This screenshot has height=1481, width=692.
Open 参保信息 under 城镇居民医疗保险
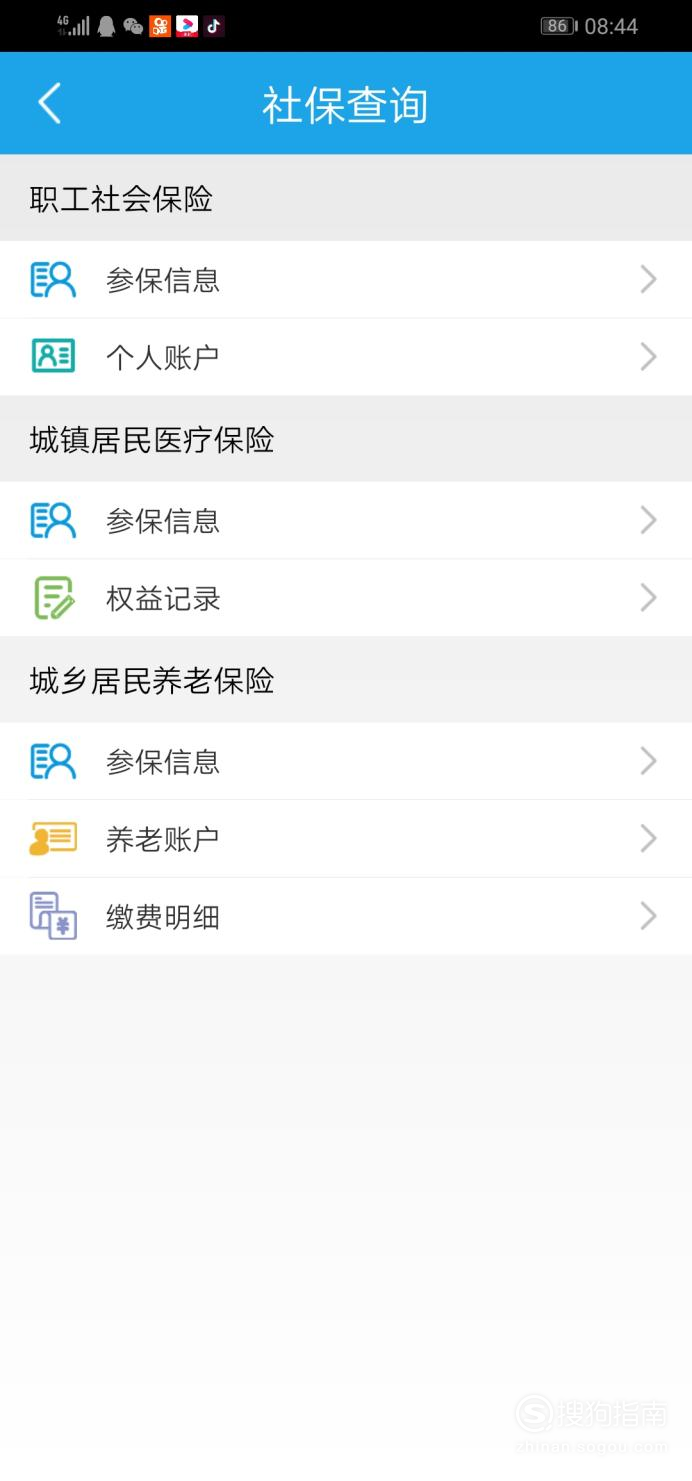click(346, 520)
